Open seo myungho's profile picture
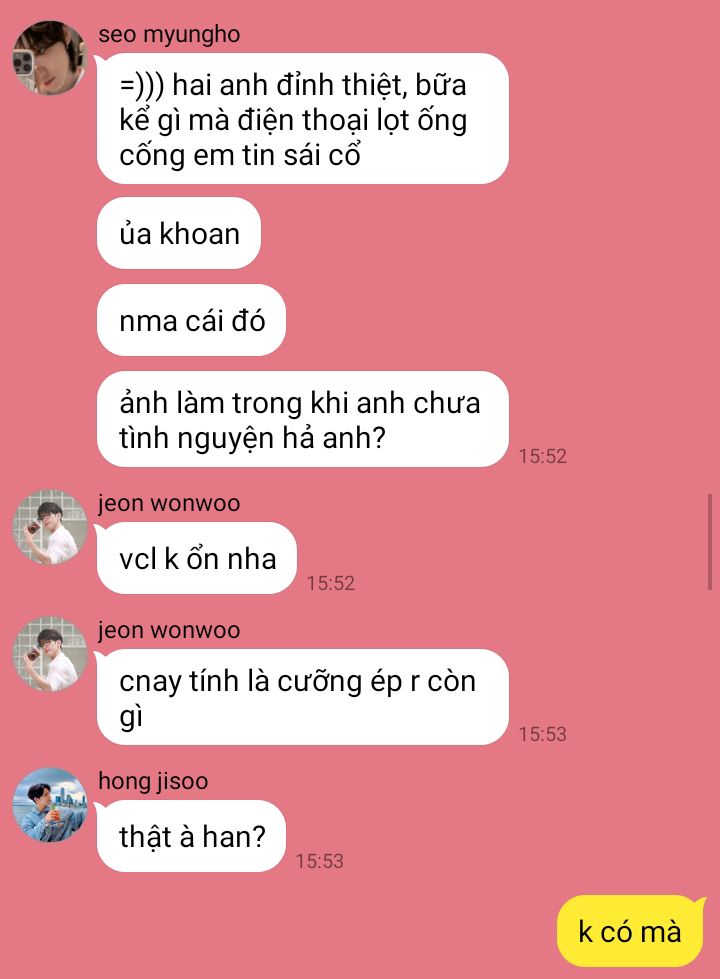Viewport: 720px width, 979px height. pos(49,58)
